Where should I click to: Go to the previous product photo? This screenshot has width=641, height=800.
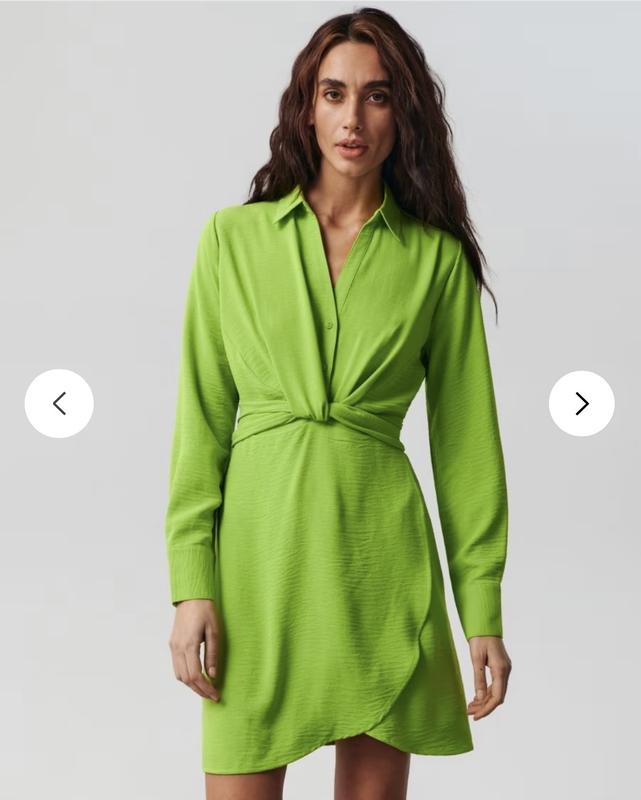point(59,403)
